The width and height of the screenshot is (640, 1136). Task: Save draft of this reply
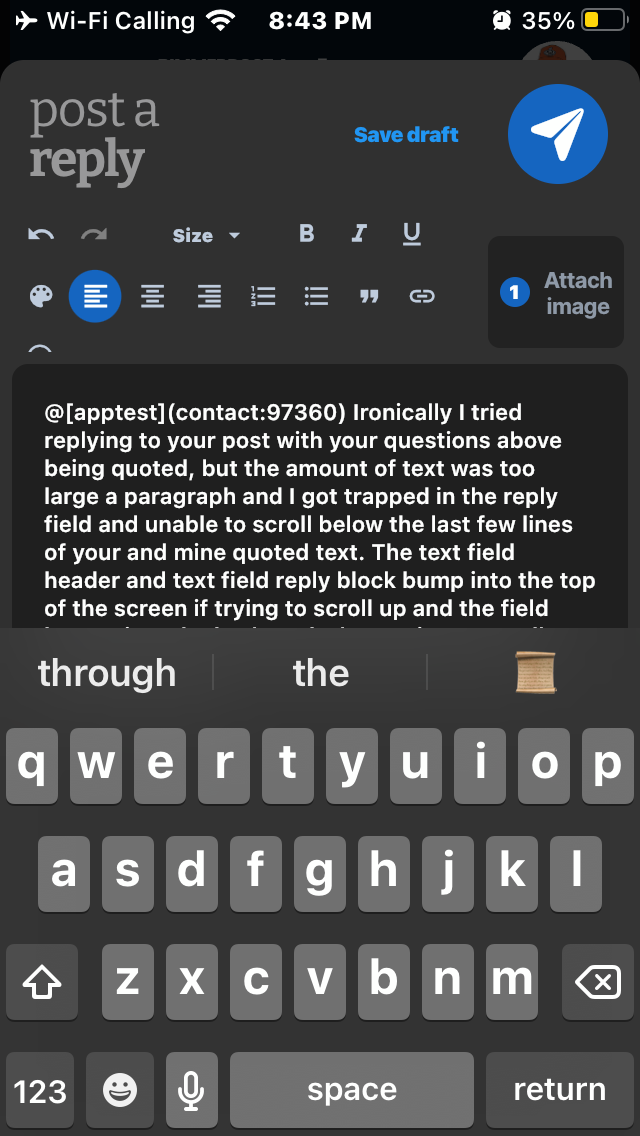point(406,135)
